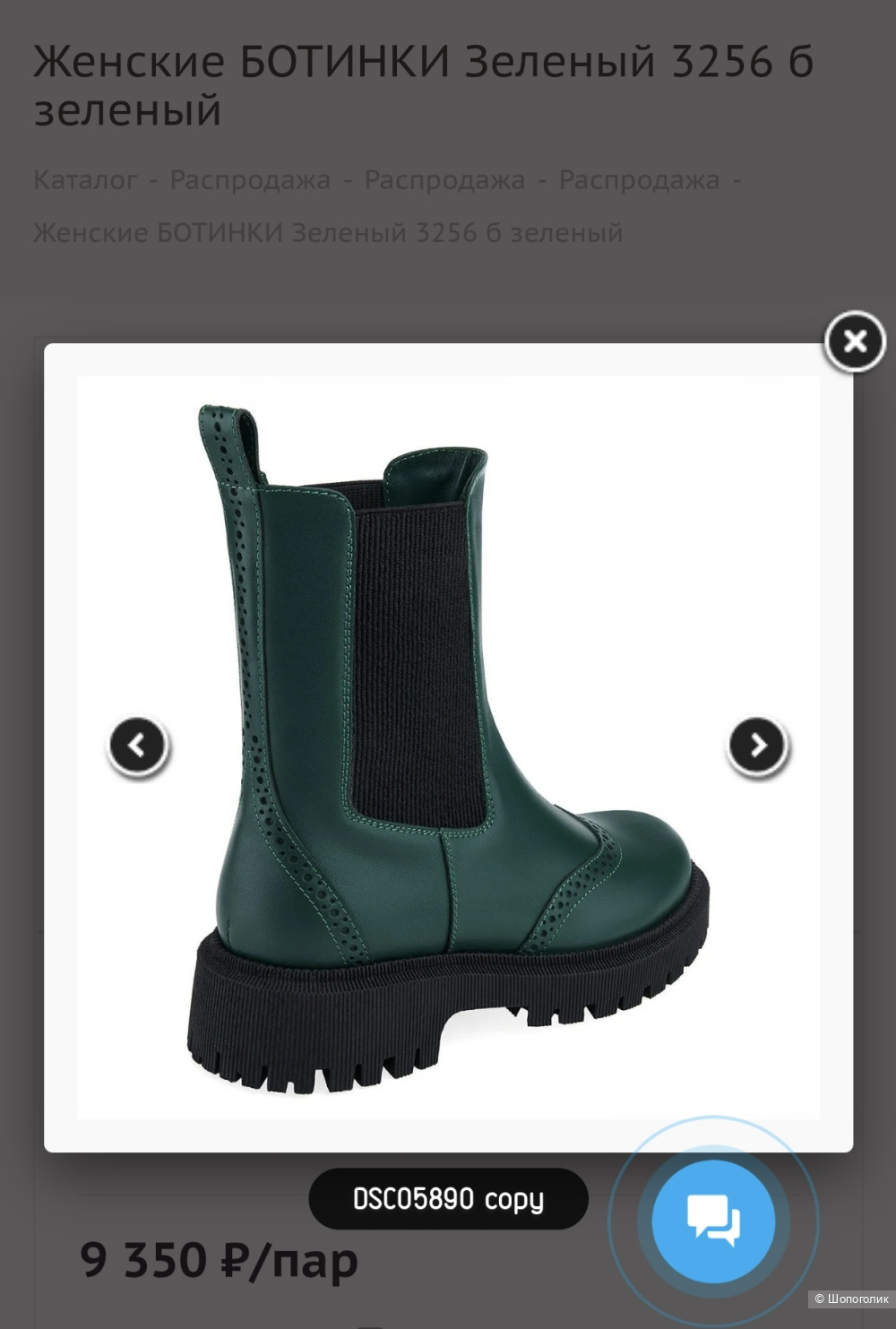The width and height of the screenshot is (896, 1329).
Task: Open the live chat bubble
Action: tap(713, 1222)
